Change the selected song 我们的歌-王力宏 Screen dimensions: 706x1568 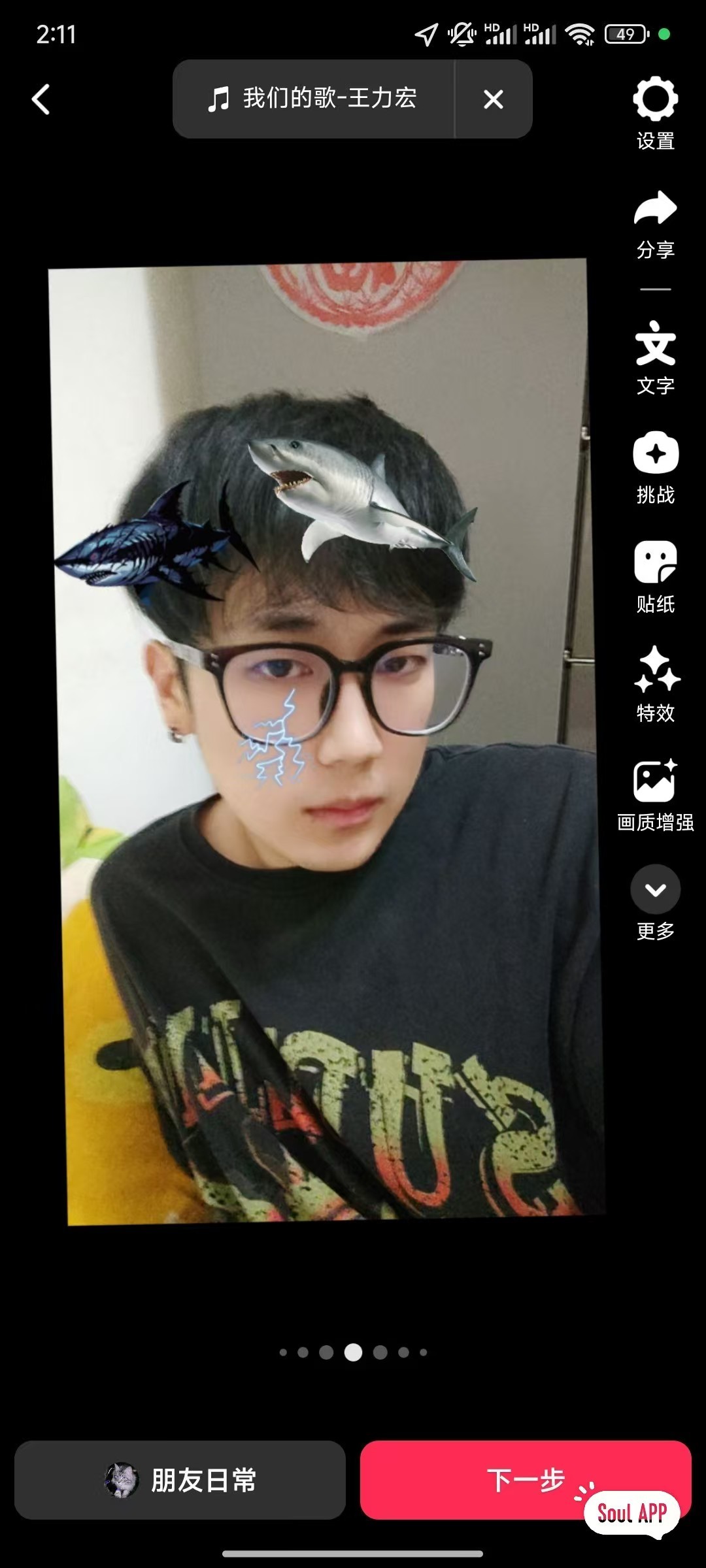click(x=312, y=99)
